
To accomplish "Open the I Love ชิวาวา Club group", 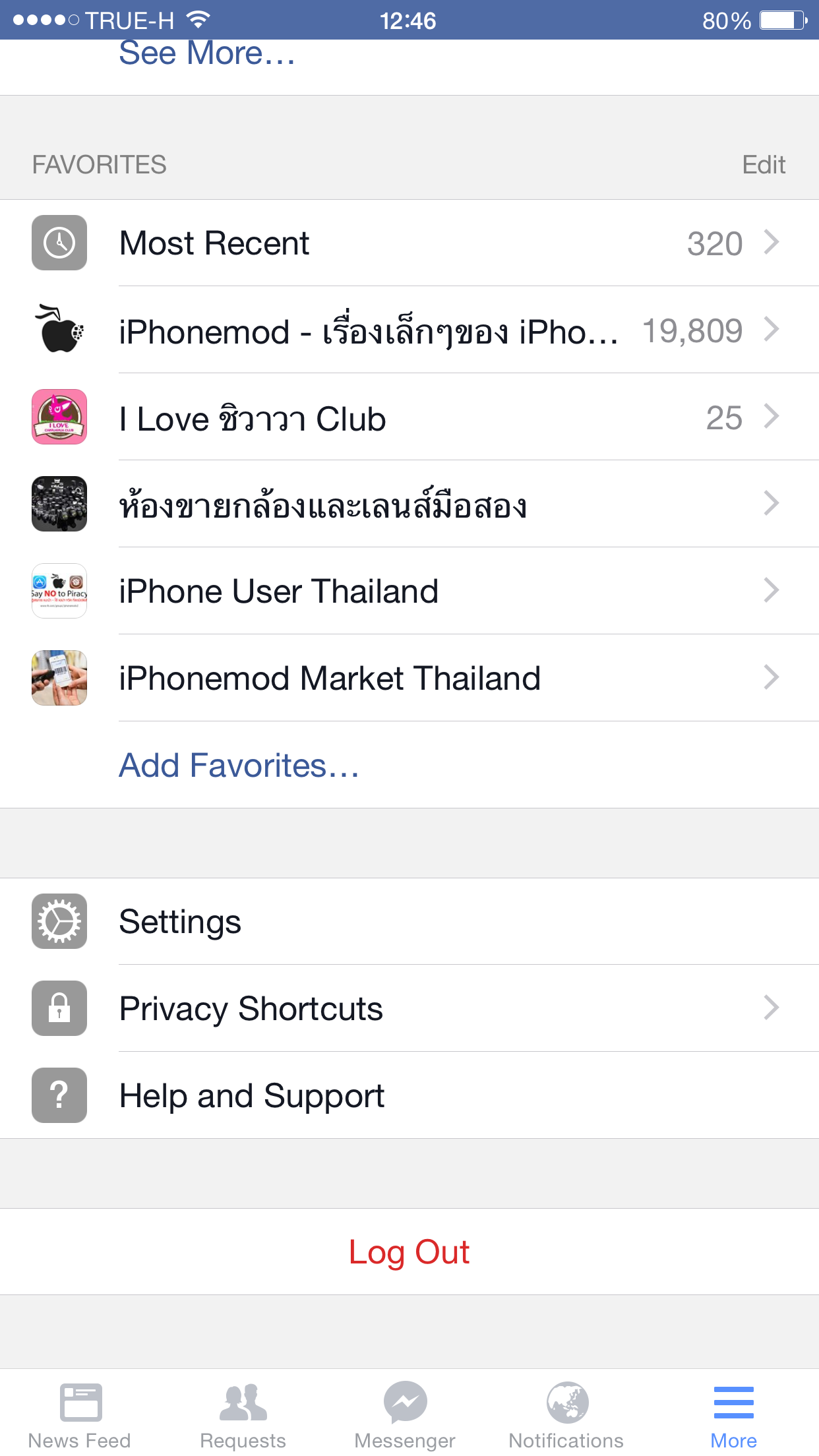I will [x=409, y=417].
